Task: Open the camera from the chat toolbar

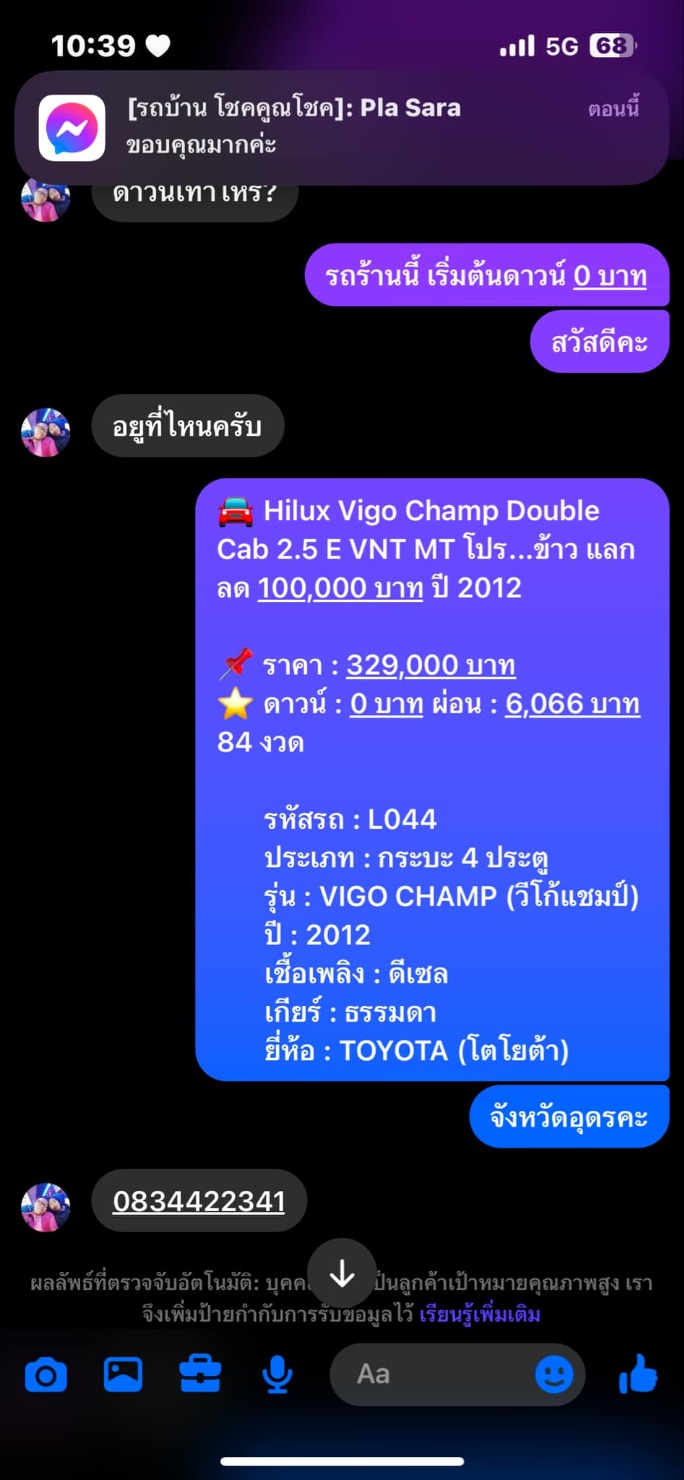Action: click(x=46, y=1376)
